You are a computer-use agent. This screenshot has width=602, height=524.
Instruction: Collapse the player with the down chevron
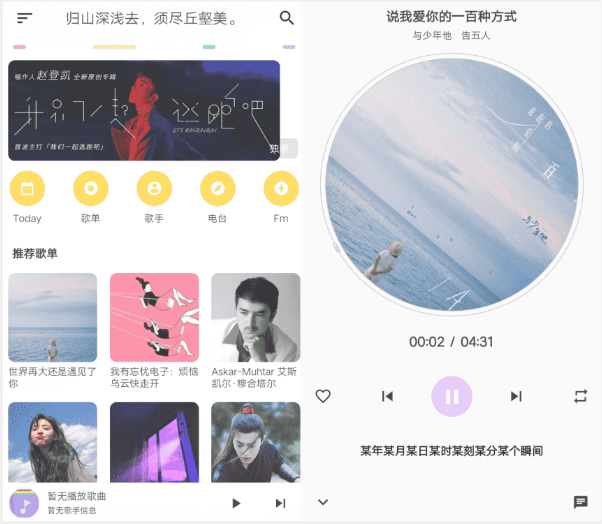pos(323,502)
